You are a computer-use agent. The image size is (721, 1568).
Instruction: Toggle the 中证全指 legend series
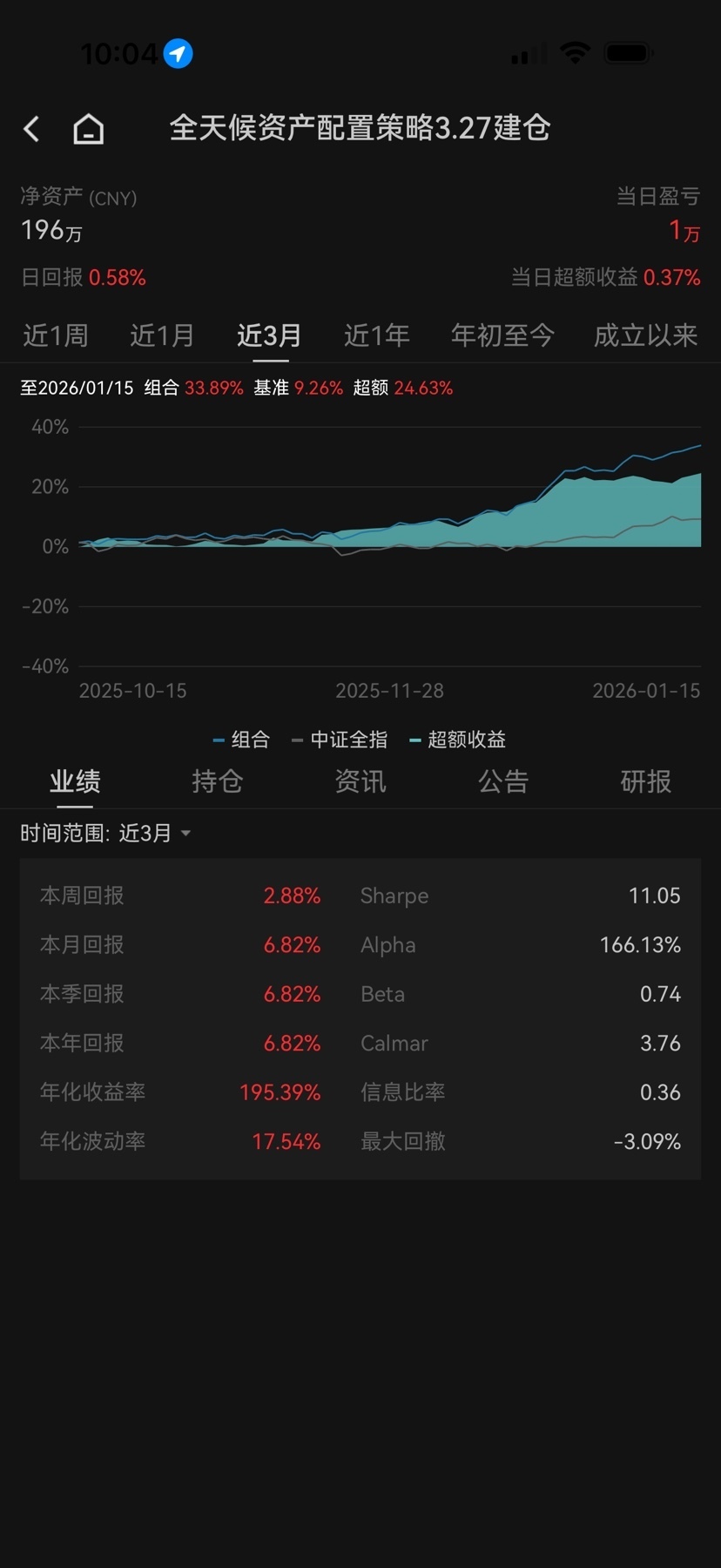340,740
